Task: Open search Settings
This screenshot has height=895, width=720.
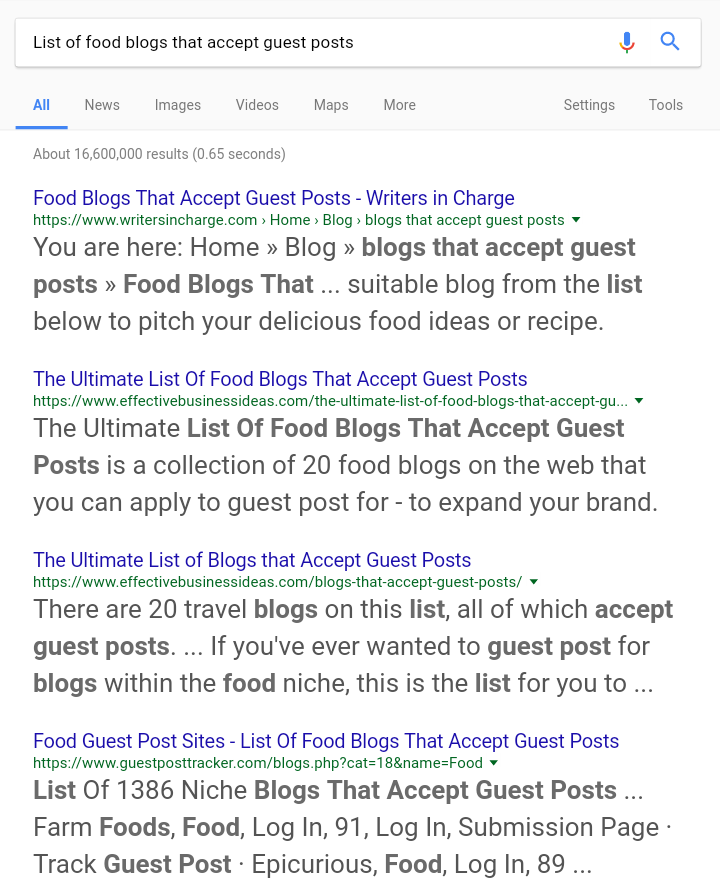Action: click(x=589, y=105)
